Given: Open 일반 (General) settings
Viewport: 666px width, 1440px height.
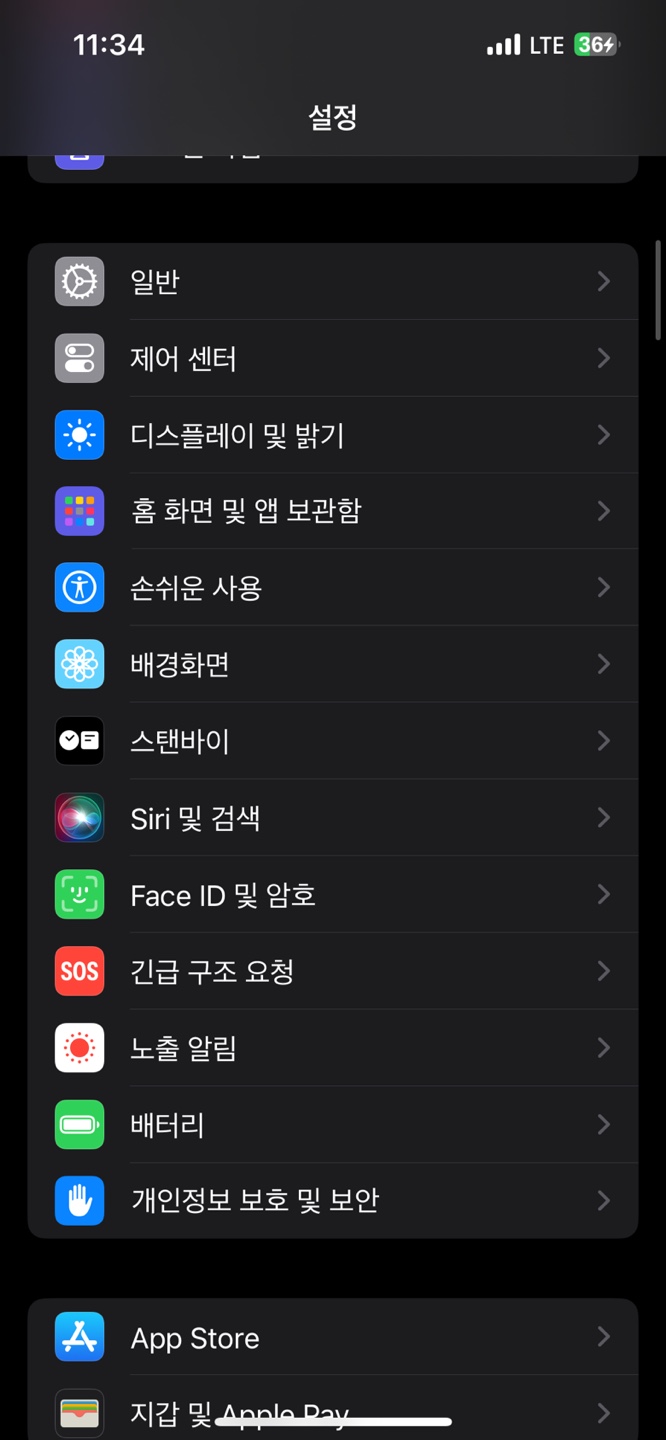Looking at the screenshot, I should [x=332, y=282].
